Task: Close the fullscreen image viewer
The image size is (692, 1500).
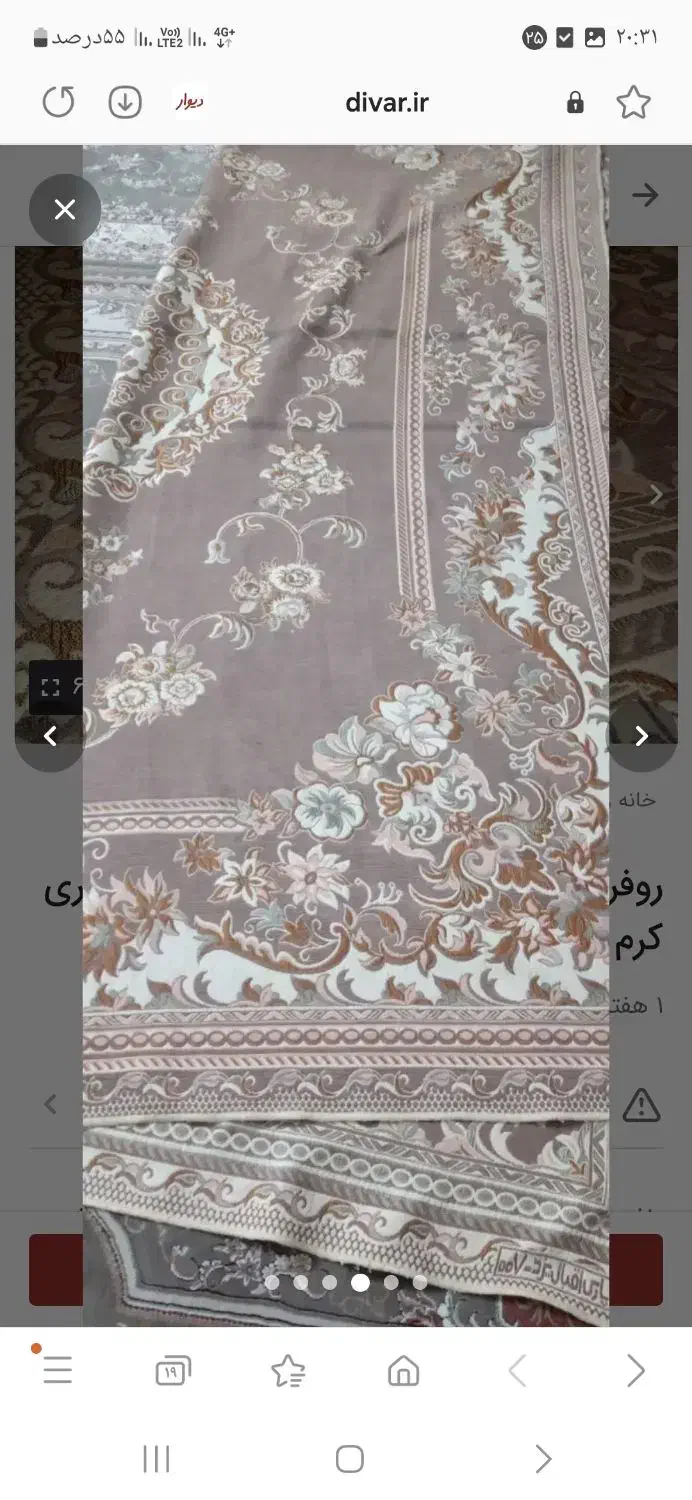Action: click(65, 210)
